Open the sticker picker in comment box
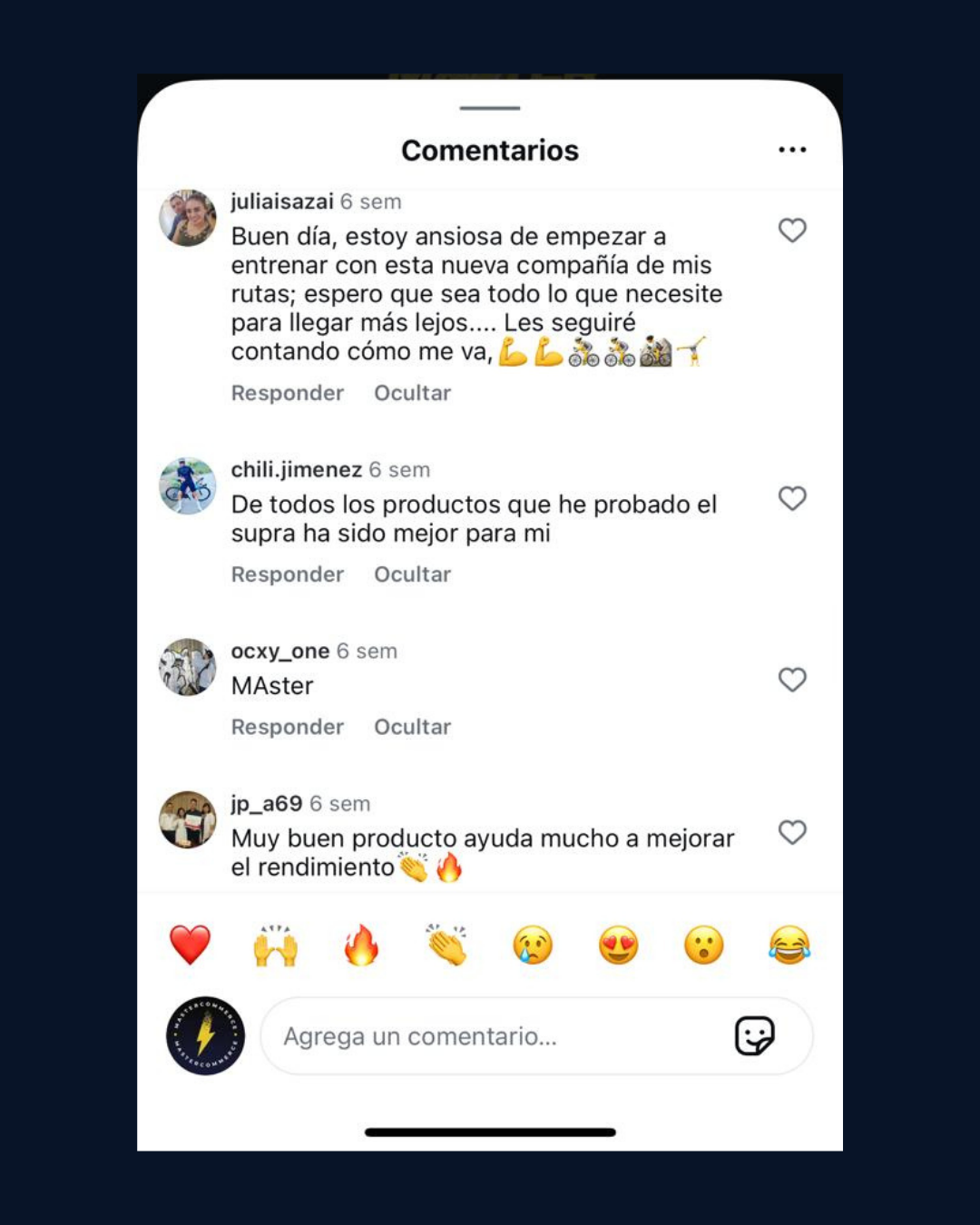The height and width of the screenshot is (1225, 980). point(754,1036)
